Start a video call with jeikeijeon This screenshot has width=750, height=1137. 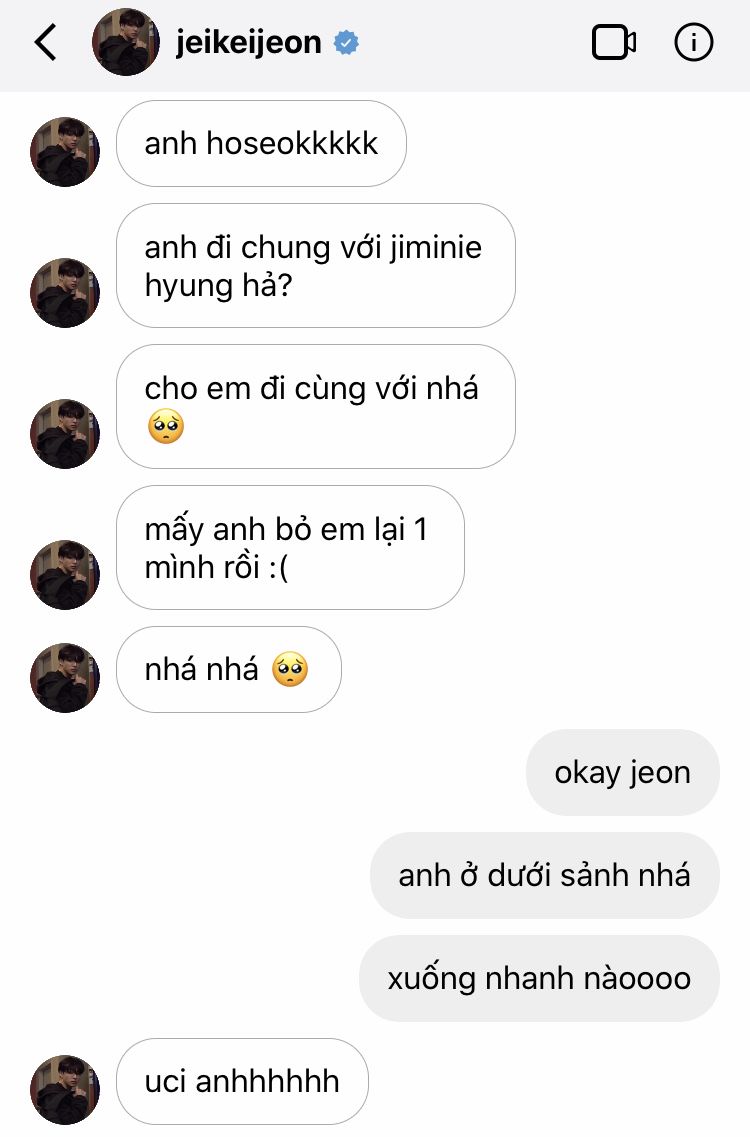[x=613, y=43]
